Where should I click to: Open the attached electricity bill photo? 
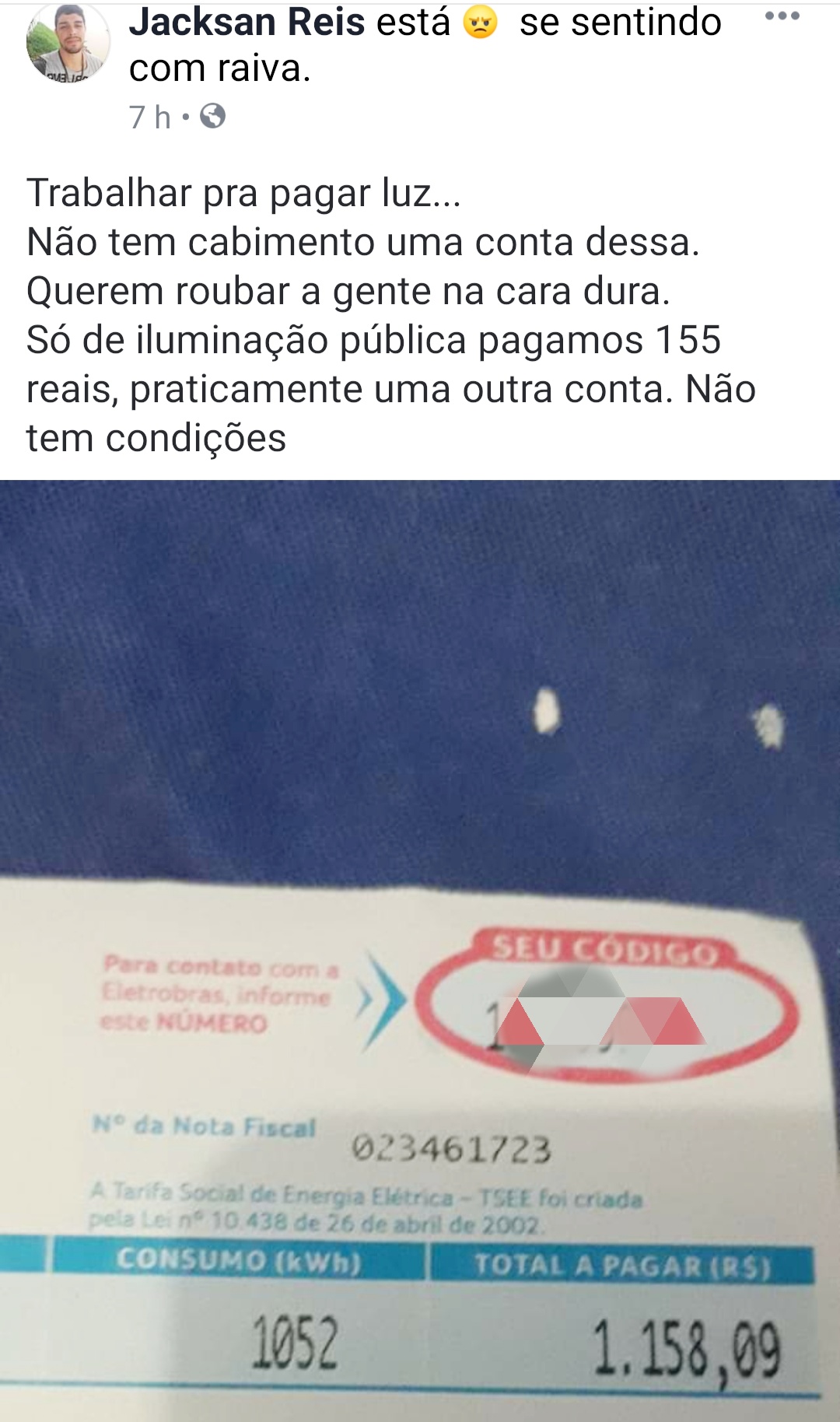420,949
